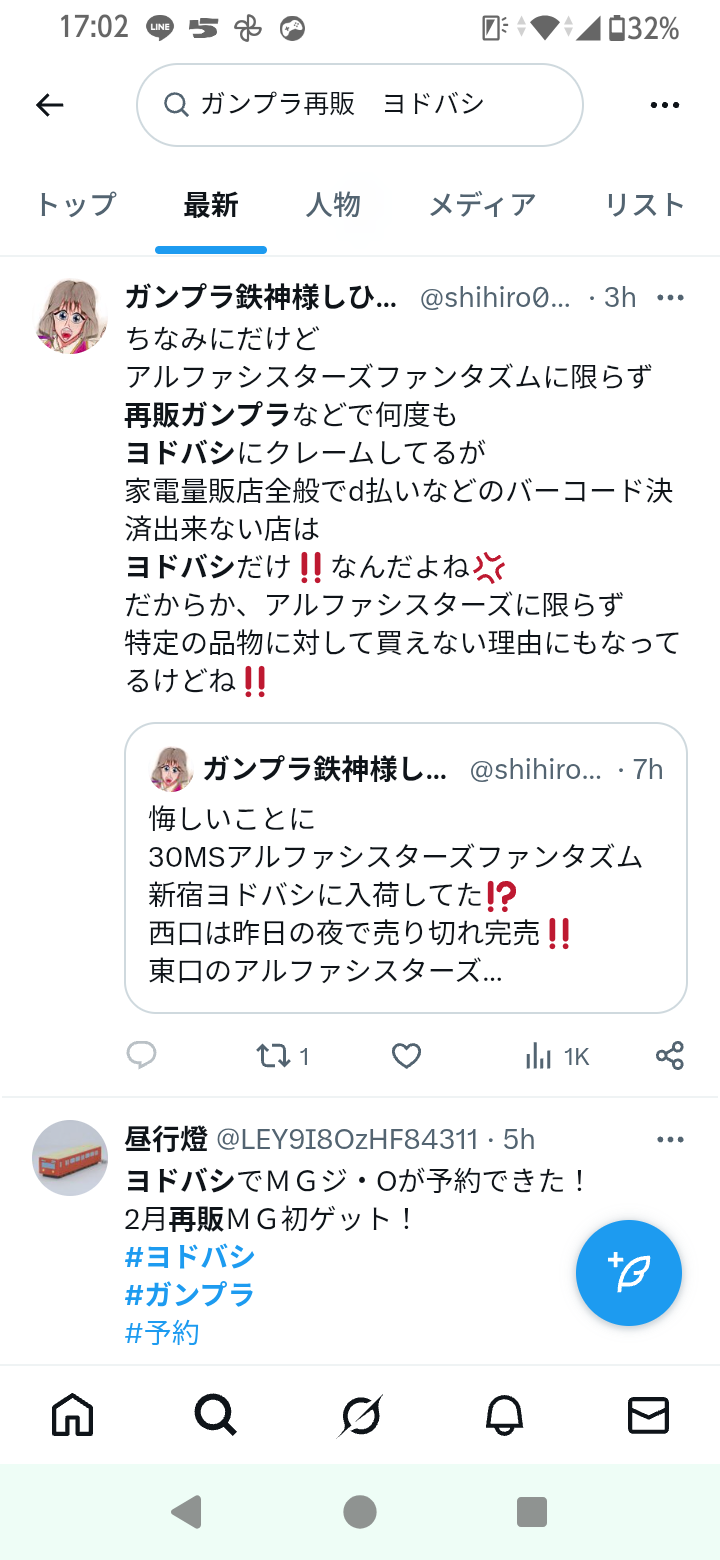Like the 3h post by ガンプラ鉄神様
This screenshot has width=720, height=1560.
(x=406, y=1056)
